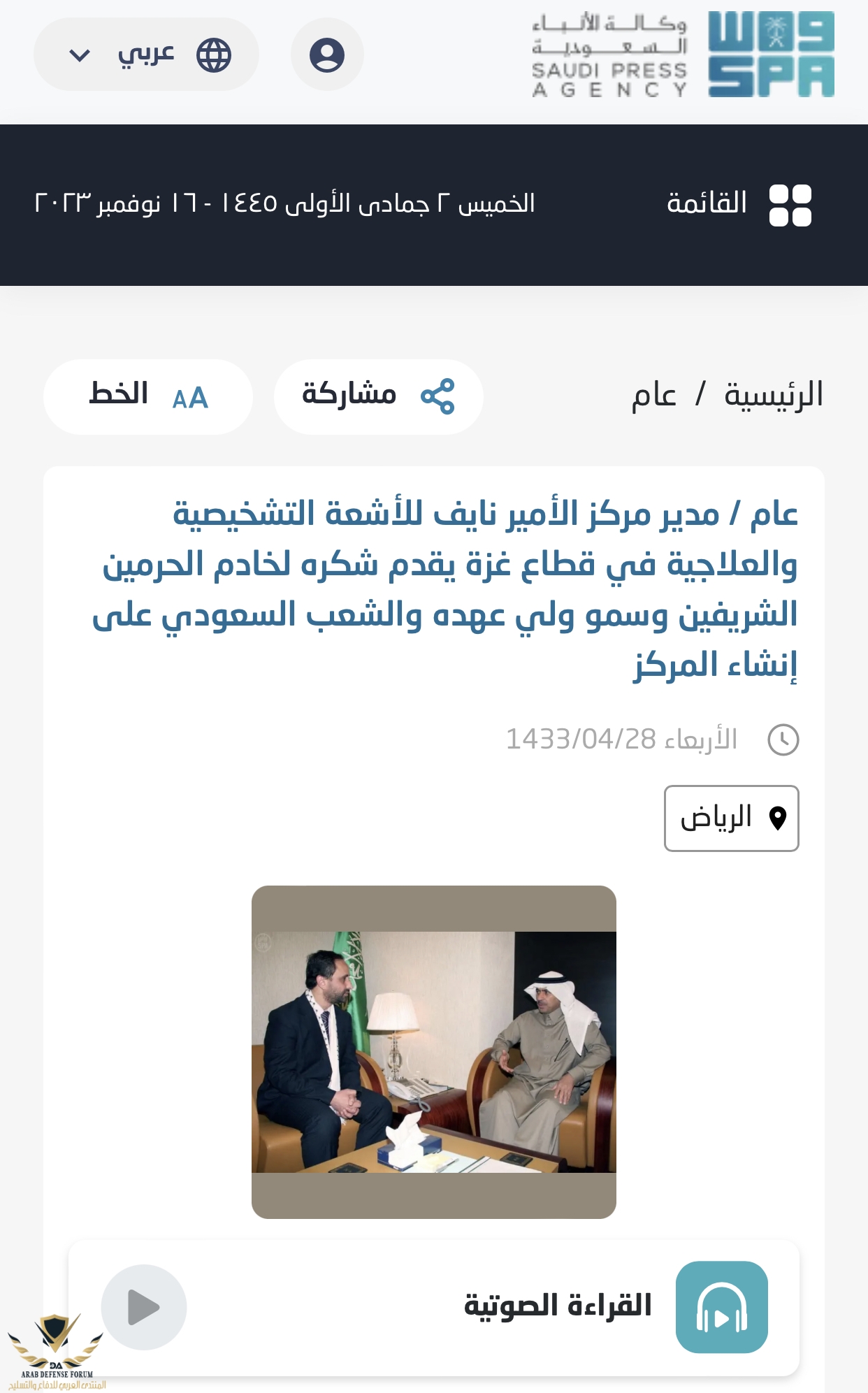Tap the مشاركة share button
The width and height of the screenshot is (868, 1393).
coord(378,396)
